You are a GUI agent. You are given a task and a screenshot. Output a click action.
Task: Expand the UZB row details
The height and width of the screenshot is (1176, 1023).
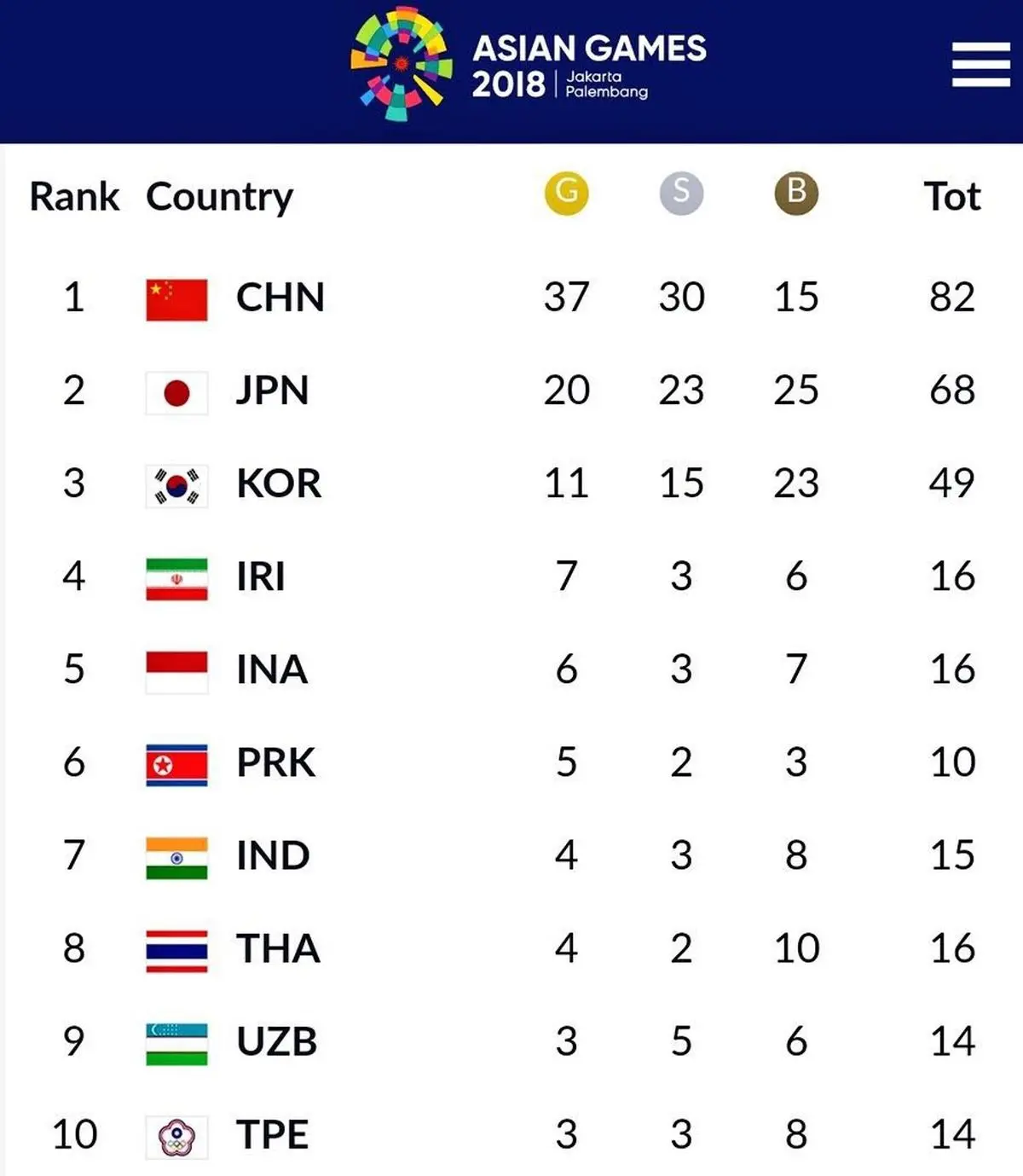[277, 1040]
